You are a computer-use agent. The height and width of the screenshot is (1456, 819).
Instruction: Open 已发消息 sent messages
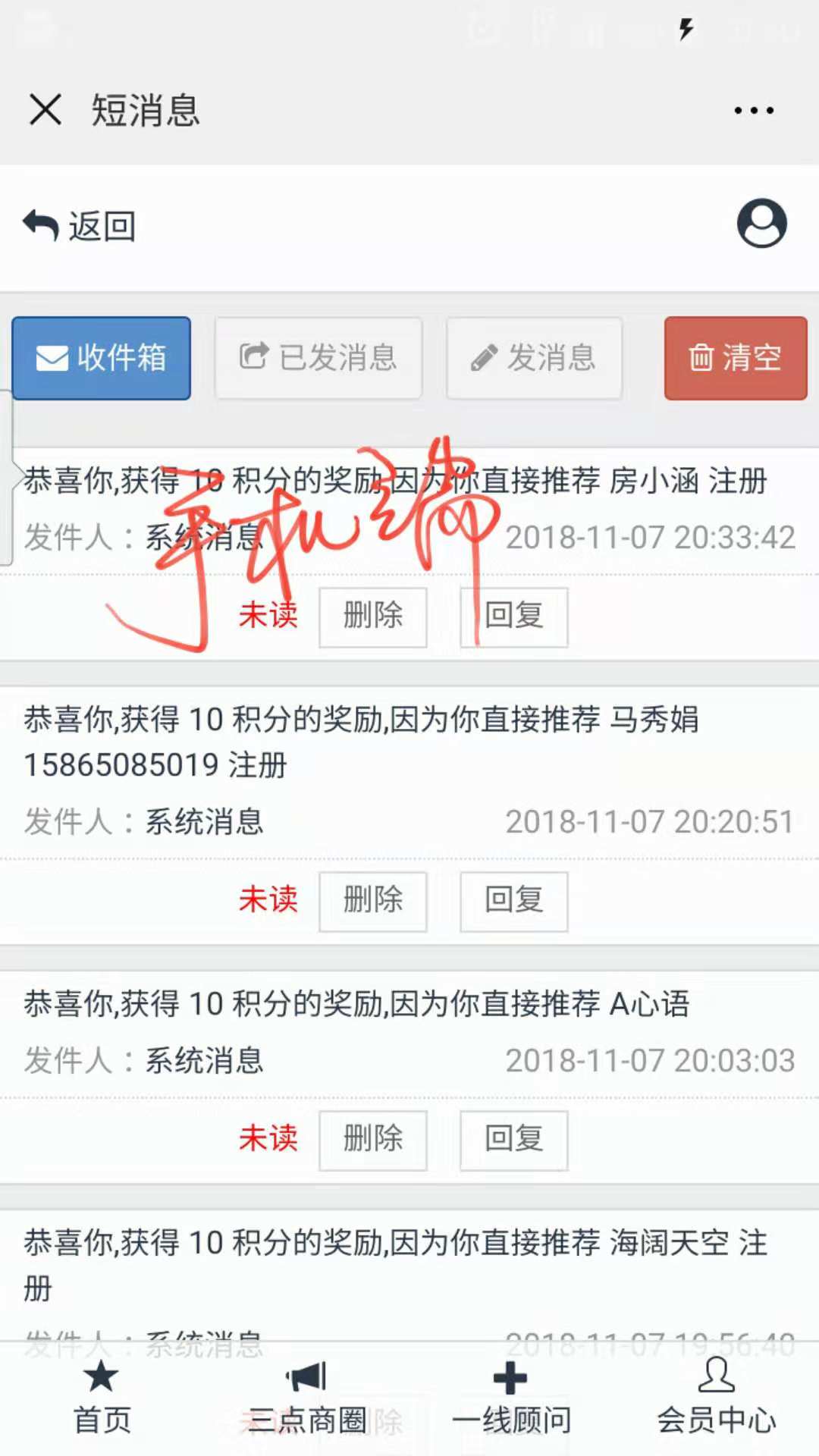[x=318, y=358]
